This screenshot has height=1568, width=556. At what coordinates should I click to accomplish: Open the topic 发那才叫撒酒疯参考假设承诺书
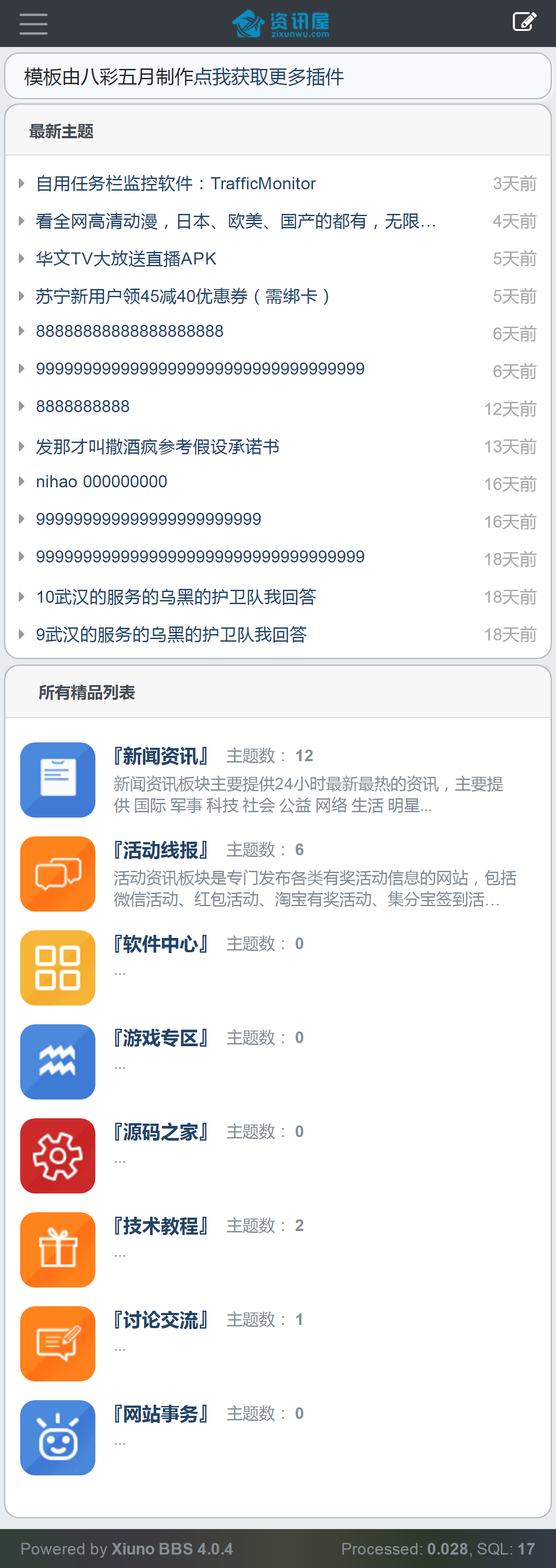[157, 447]
